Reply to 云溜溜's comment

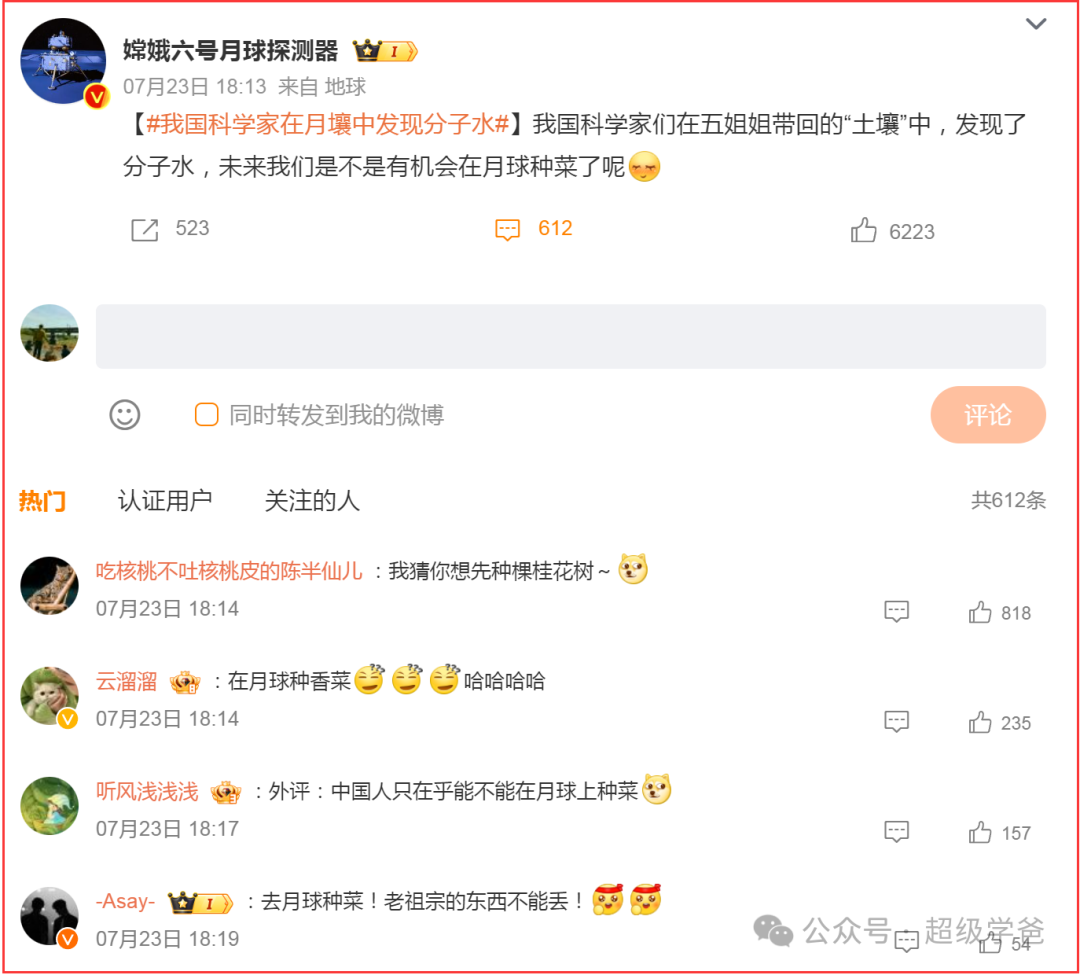tap(897, 721)
